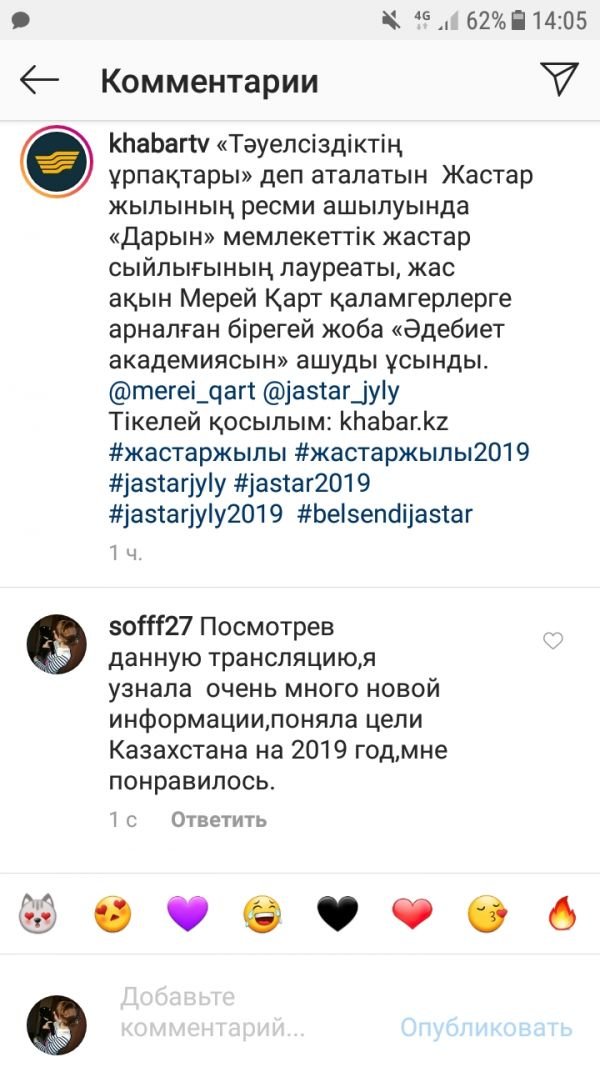The image size is (600, 1067).
Task: Like the comment by sofff27
Action: (x=553, y=641)
